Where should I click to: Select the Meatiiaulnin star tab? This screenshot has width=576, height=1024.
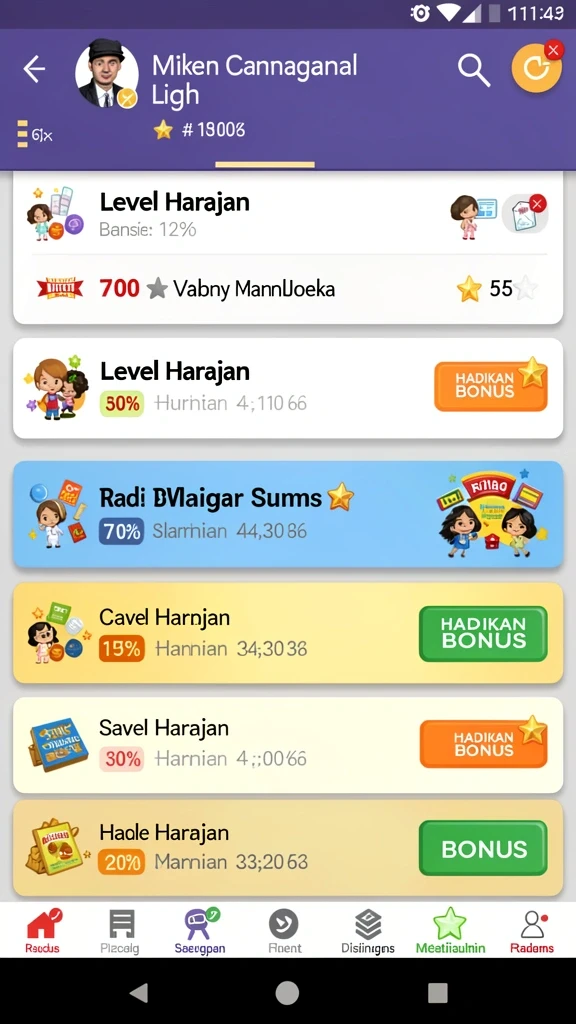(x=451, y=931)
